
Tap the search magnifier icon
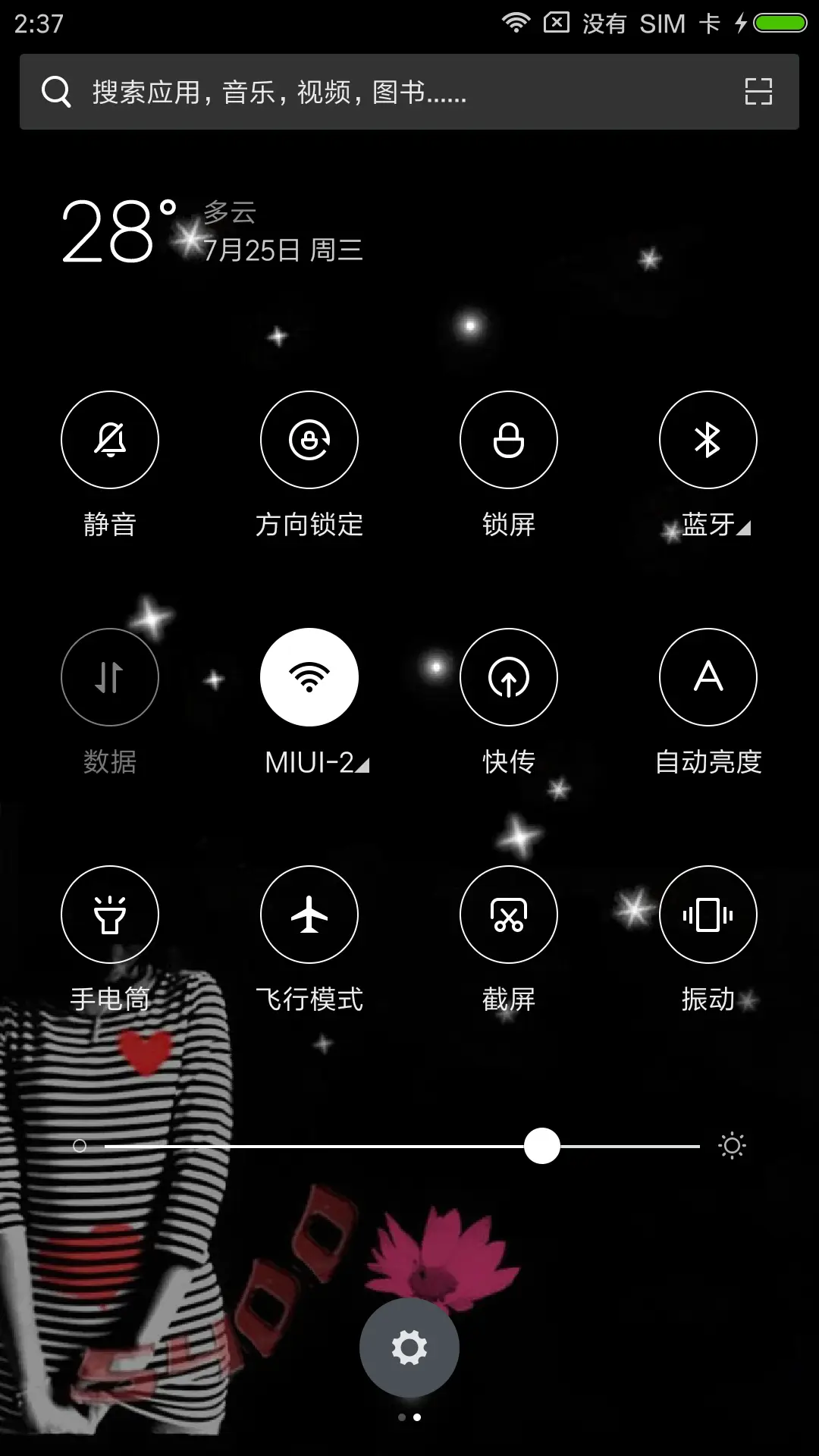(55, 93)
